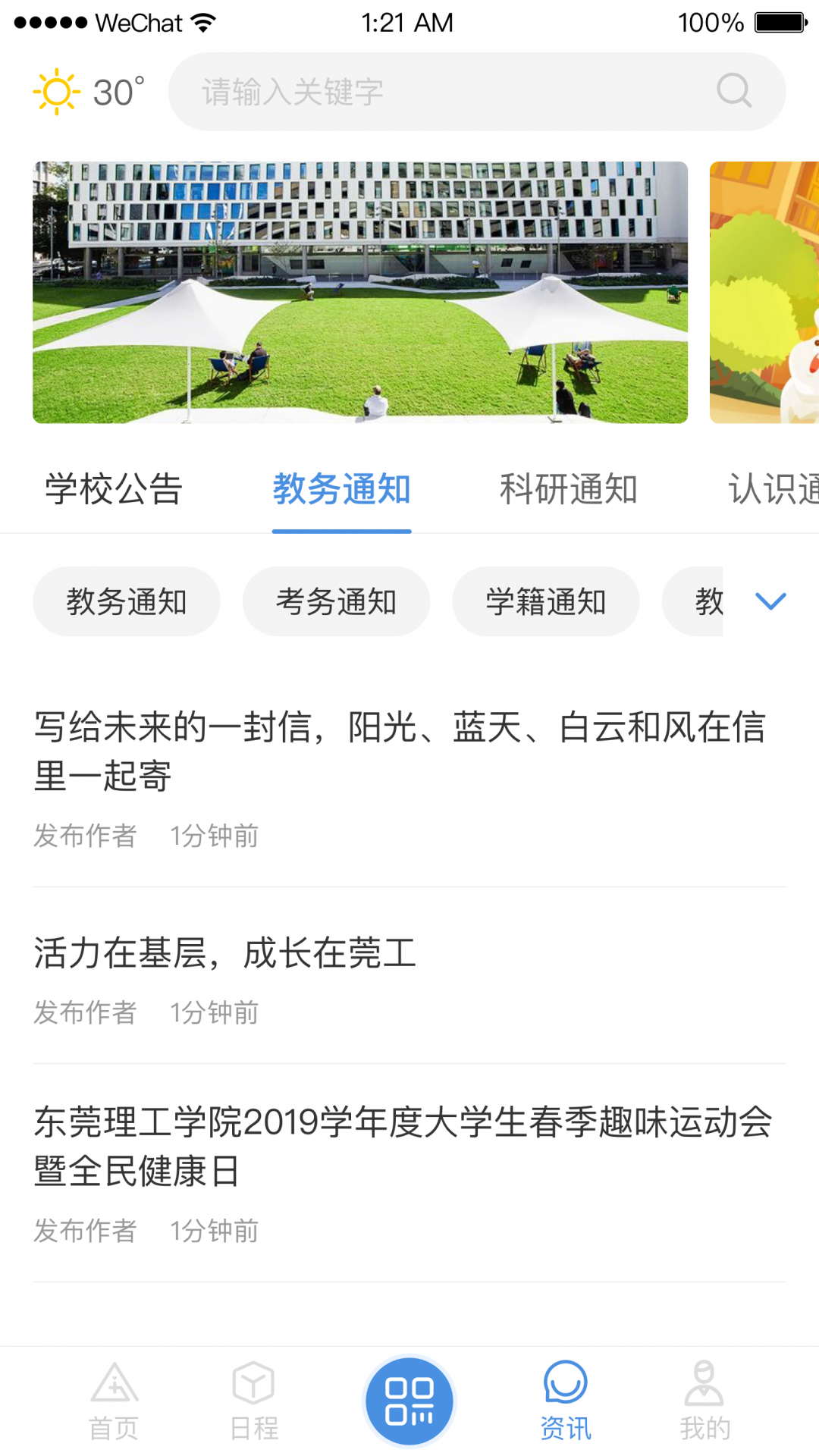Expand the category chips dropdown arrow
The width and height of the screenshot is (819, 1456).
pos(770,601)
